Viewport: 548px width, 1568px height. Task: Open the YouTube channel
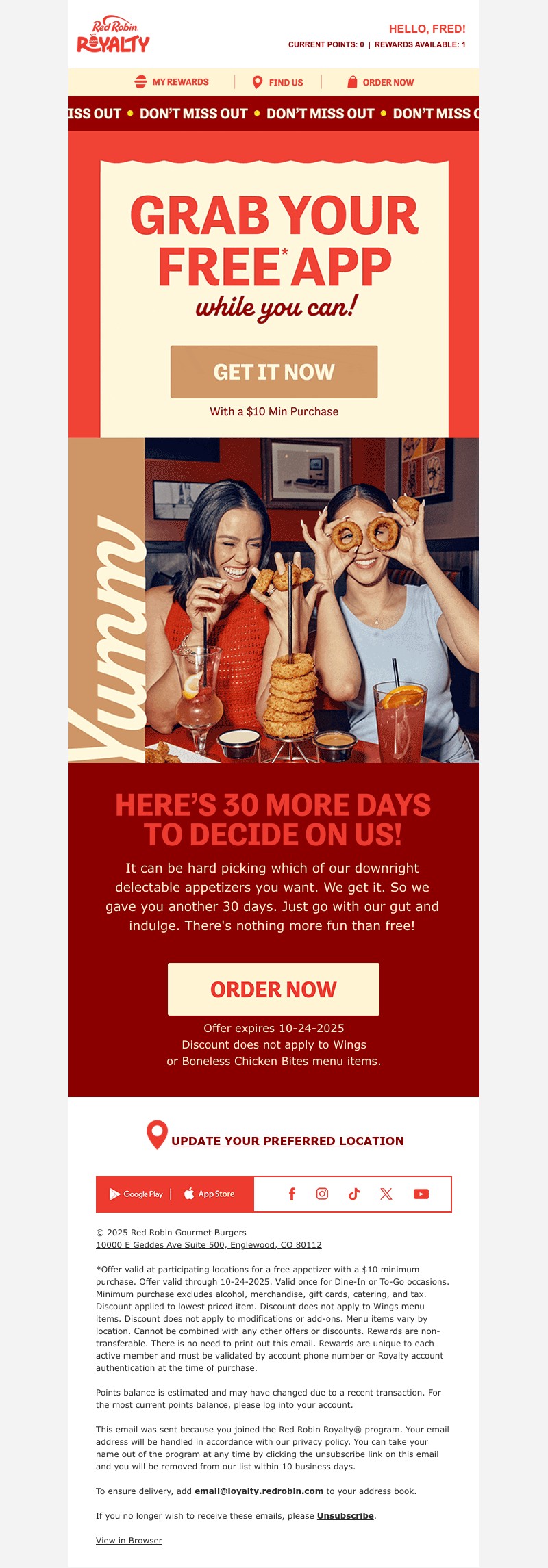tap(421, 1194)
